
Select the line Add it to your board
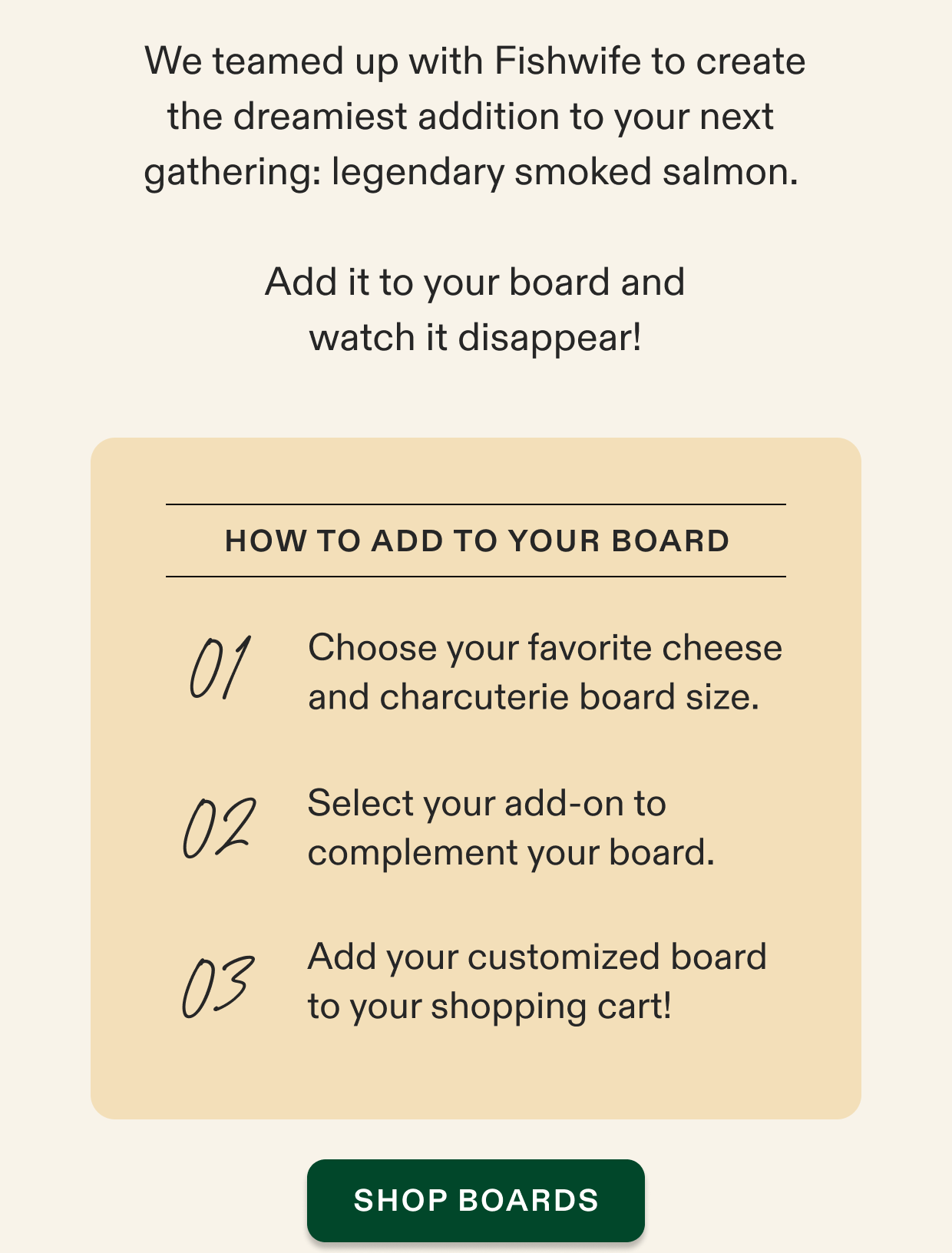pos(476,281)
